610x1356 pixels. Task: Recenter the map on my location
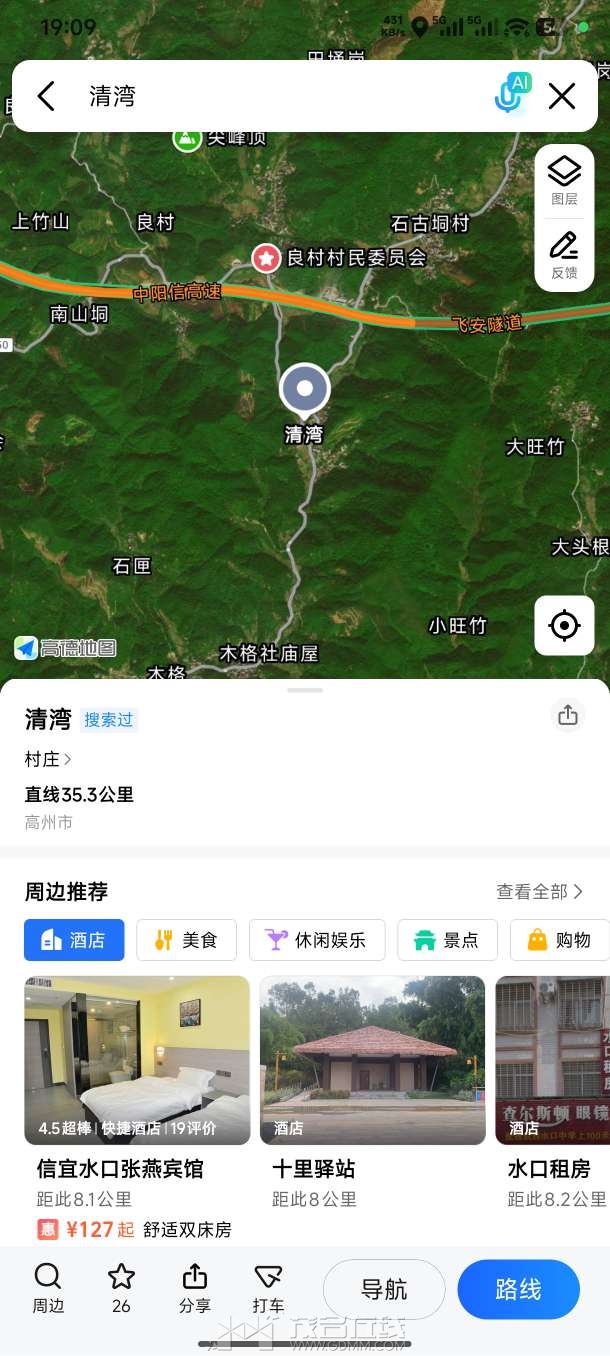[564, 626]
